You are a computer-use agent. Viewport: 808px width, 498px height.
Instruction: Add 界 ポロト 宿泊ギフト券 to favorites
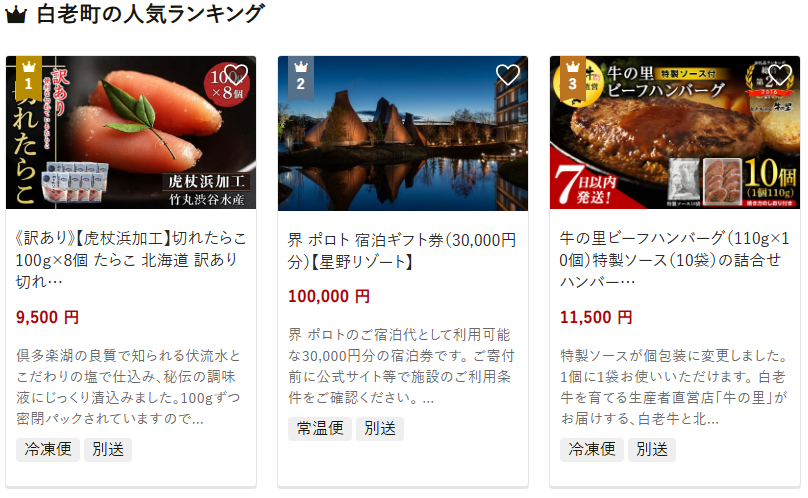508,75
